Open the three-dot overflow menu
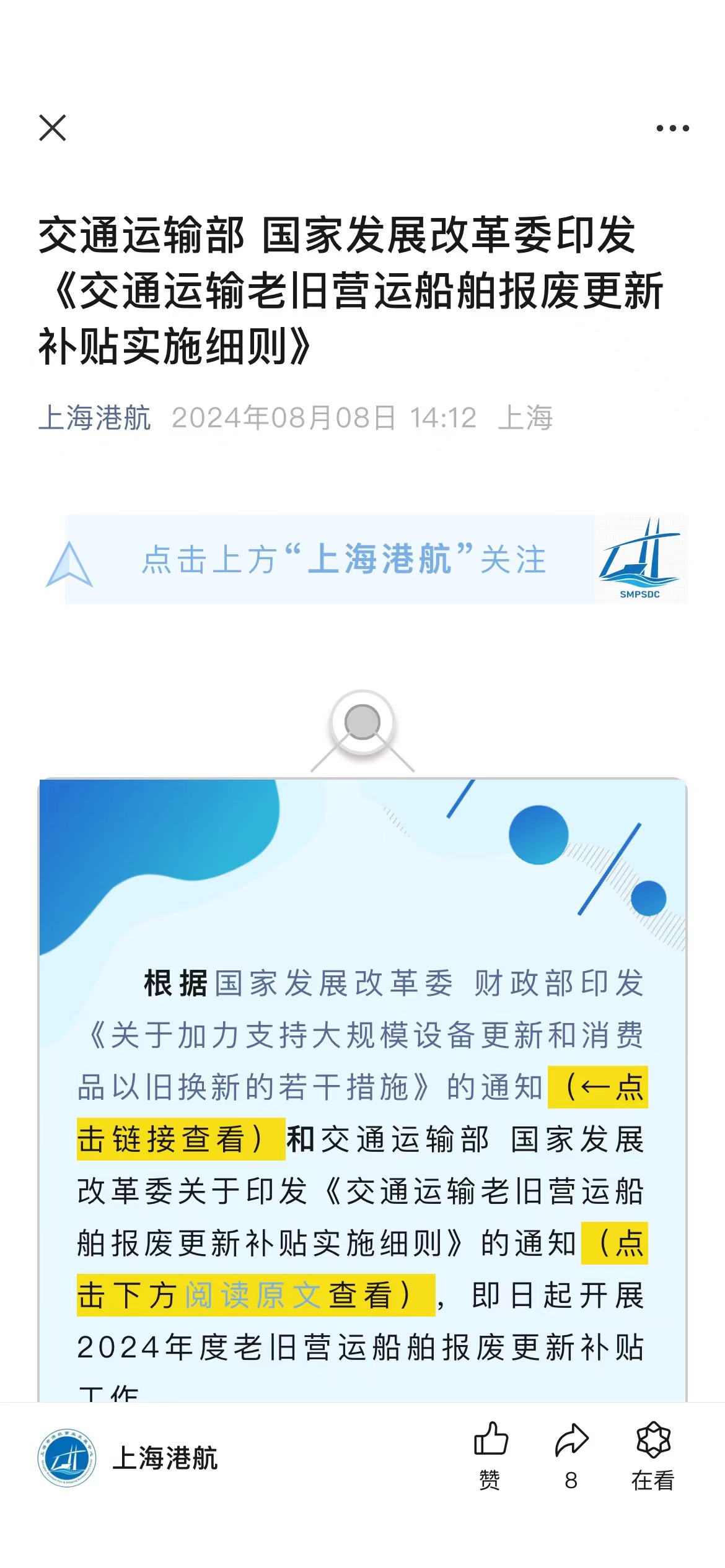 [x=672, y=128]
